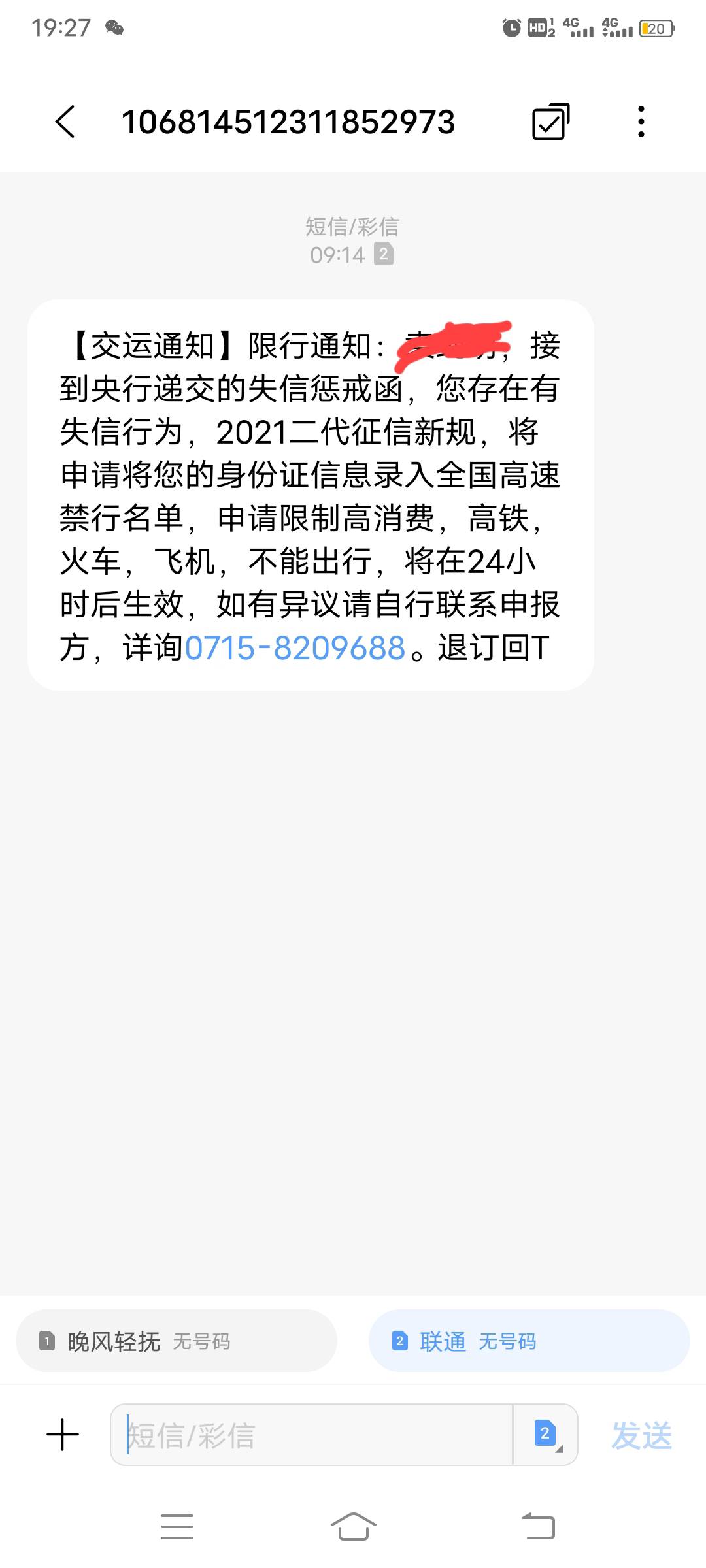Open the SIM 2 switcher in input box
This screenshot has width=706, height=1568.
546,1435
